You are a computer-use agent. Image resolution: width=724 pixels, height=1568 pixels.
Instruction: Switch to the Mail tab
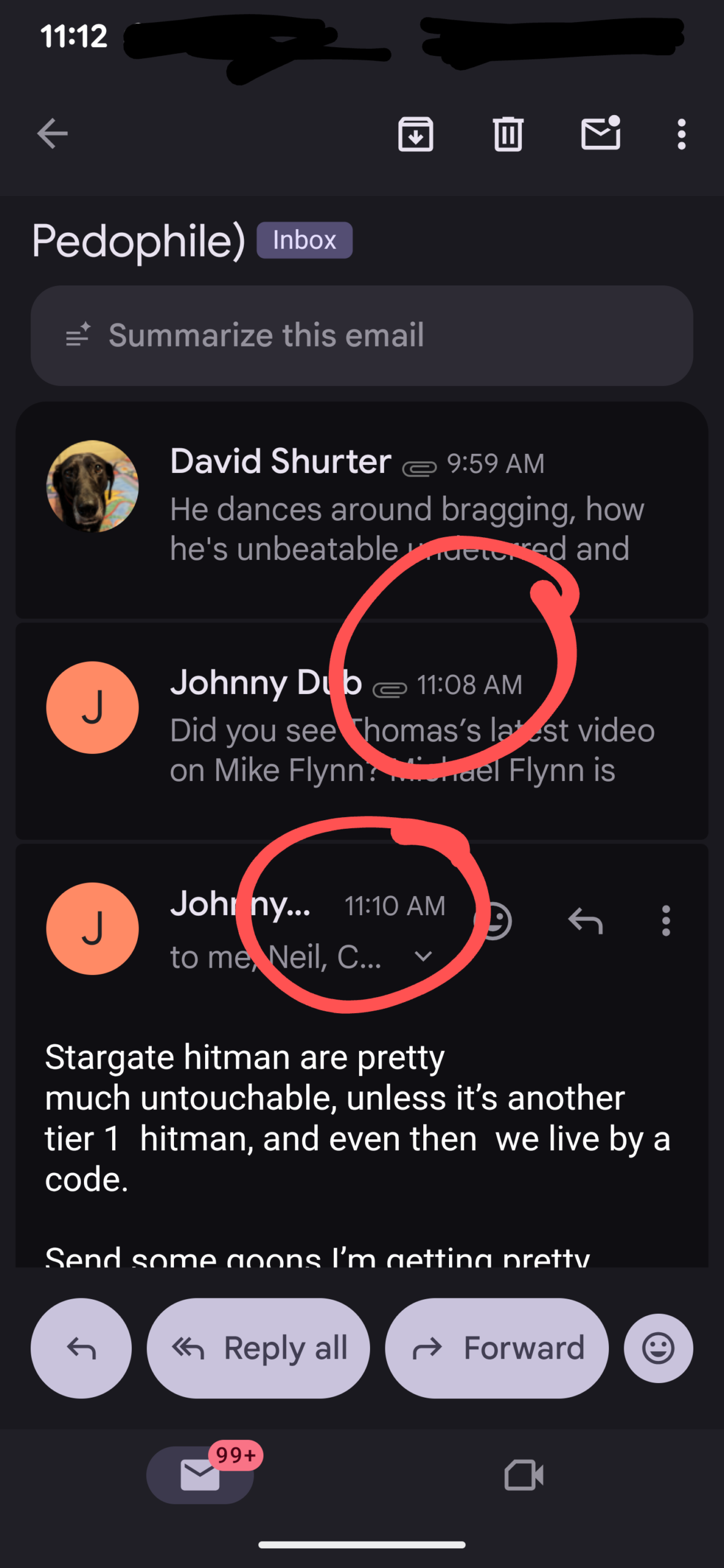pos(200,1474)
